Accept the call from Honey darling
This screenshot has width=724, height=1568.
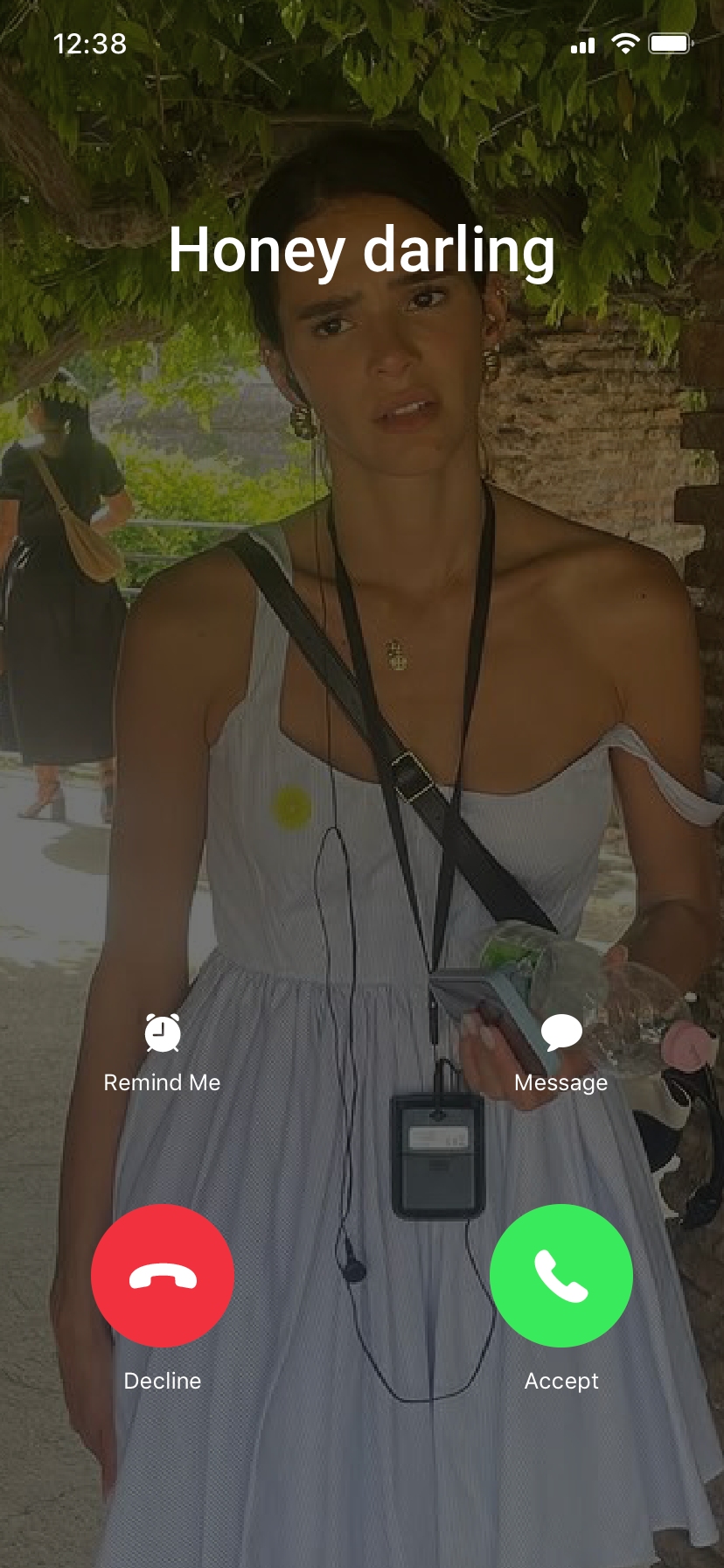coord(560,1275)
